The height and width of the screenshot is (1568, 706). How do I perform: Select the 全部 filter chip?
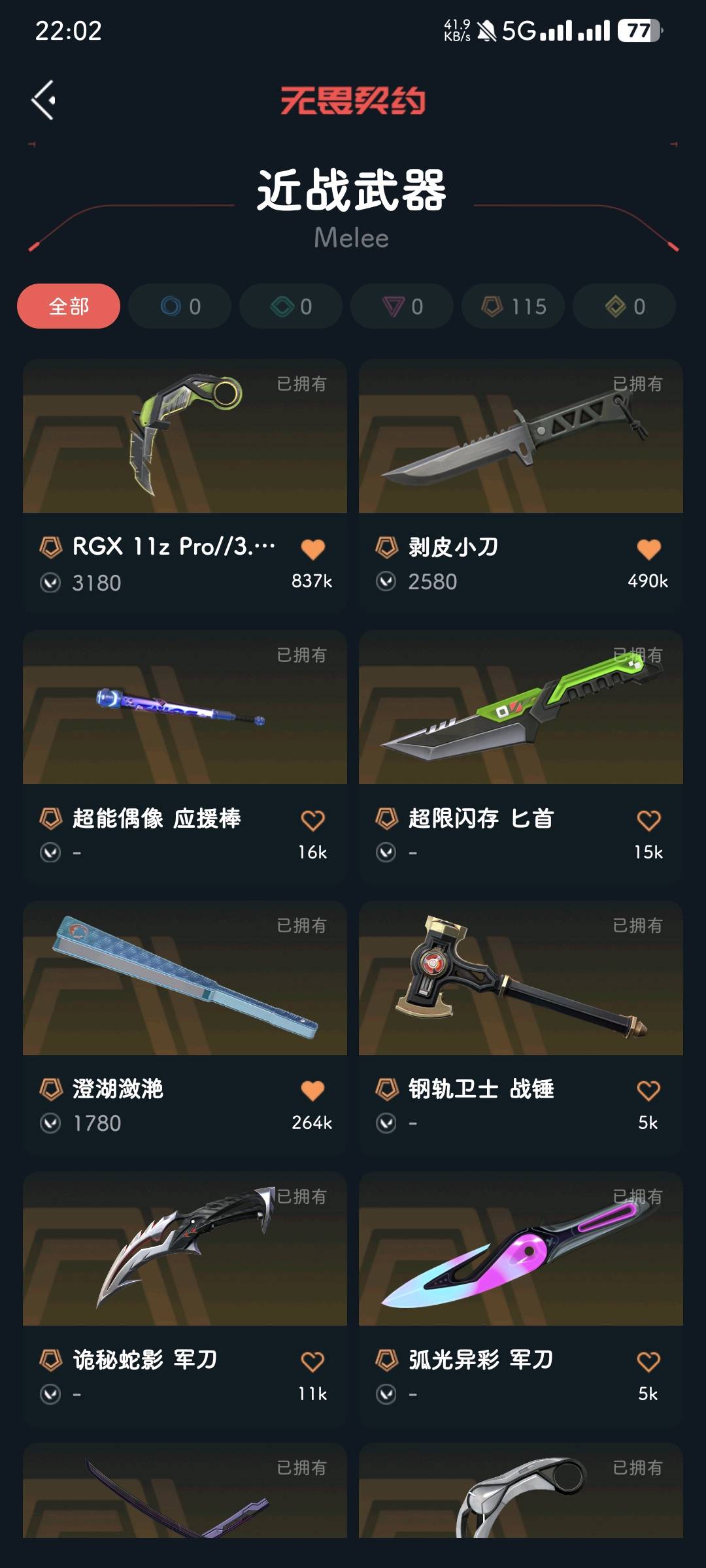pos(69,306)
